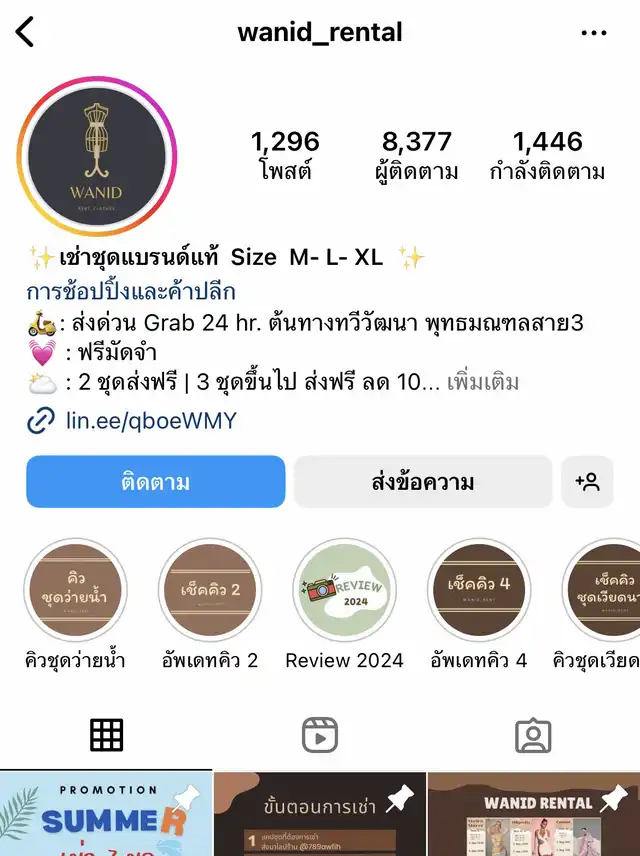Open the lin.ee/qboeWMY link
640x856 pixels.
(x=150, y=421)
